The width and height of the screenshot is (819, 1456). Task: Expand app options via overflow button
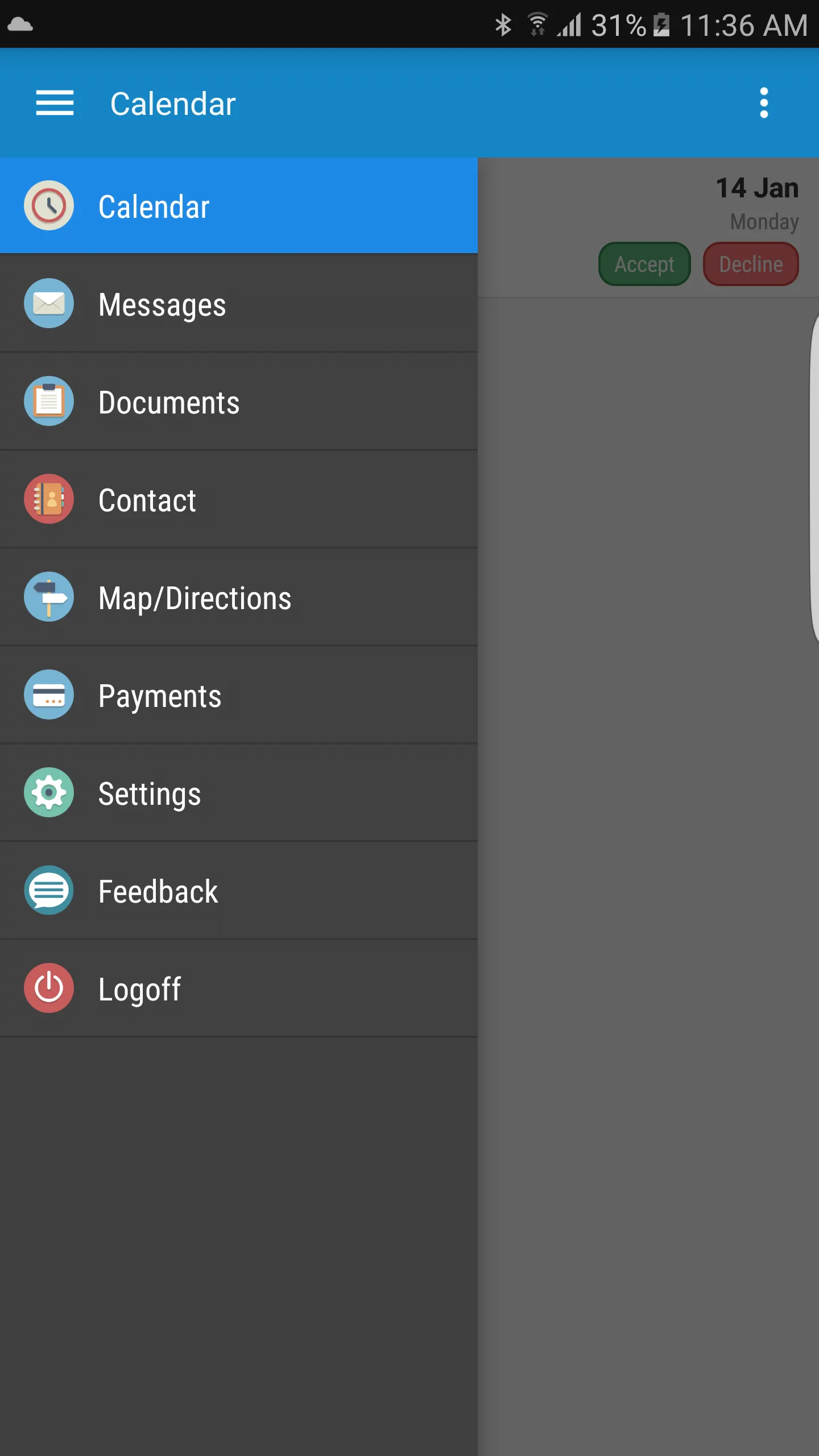764,104
